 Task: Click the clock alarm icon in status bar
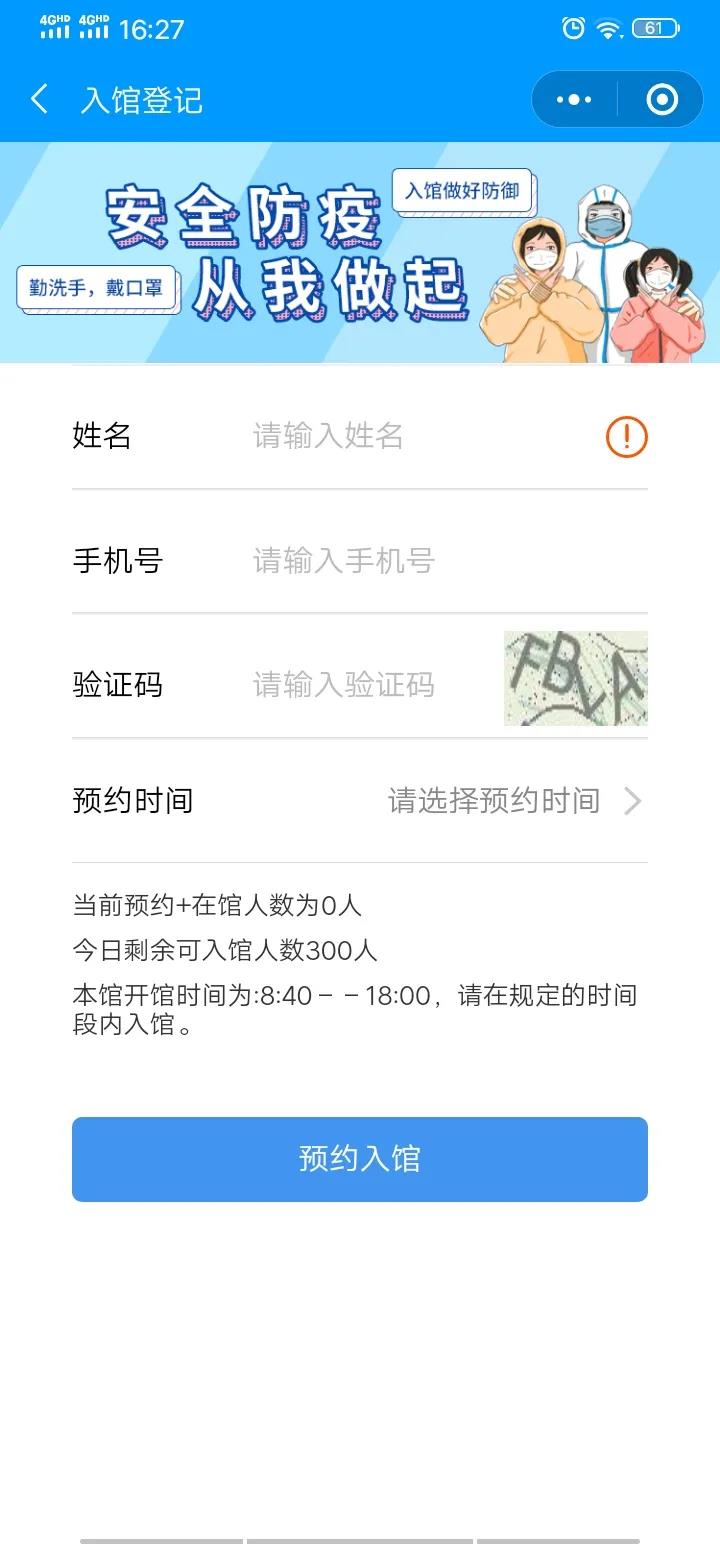571,30
